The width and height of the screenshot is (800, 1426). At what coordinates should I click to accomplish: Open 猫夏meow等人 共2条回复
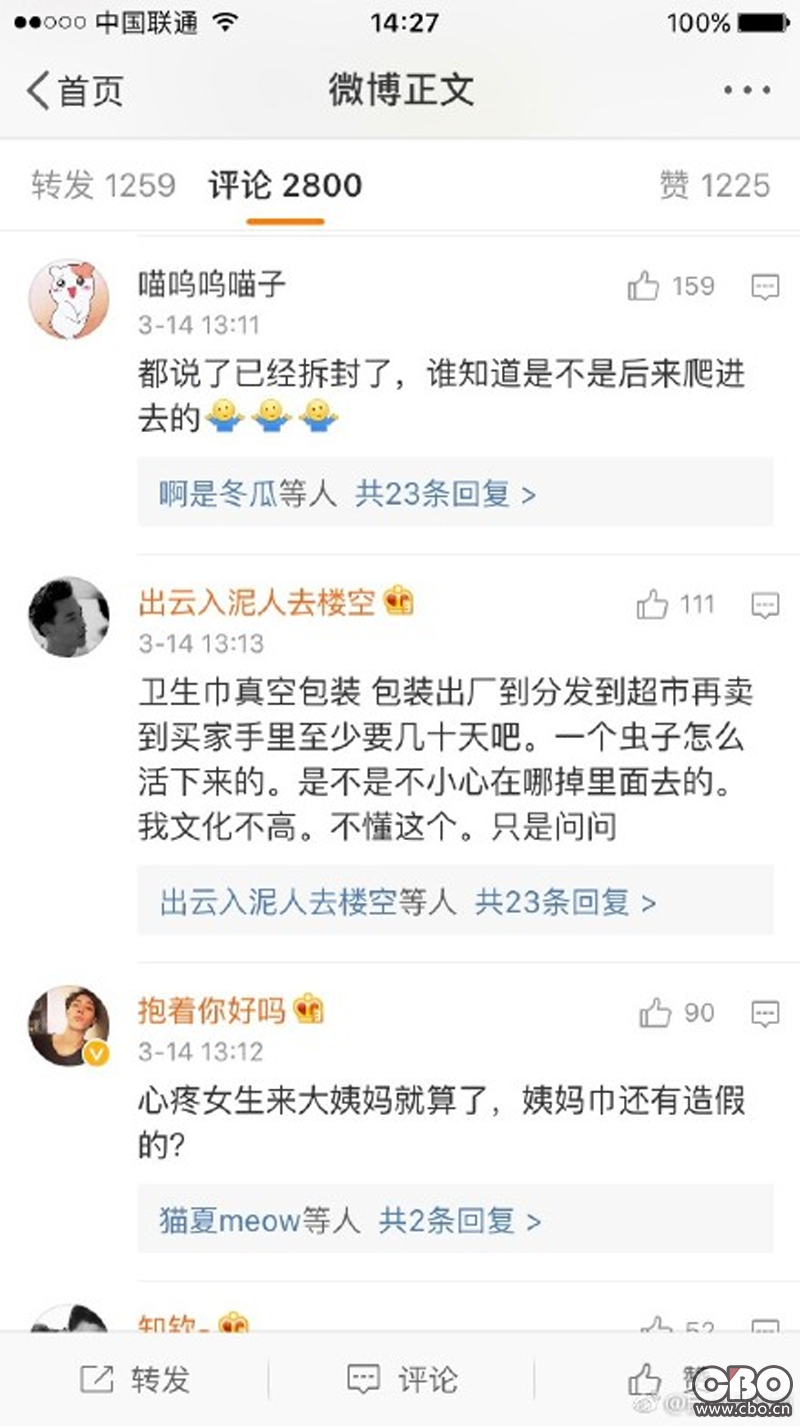(350, 1220)
